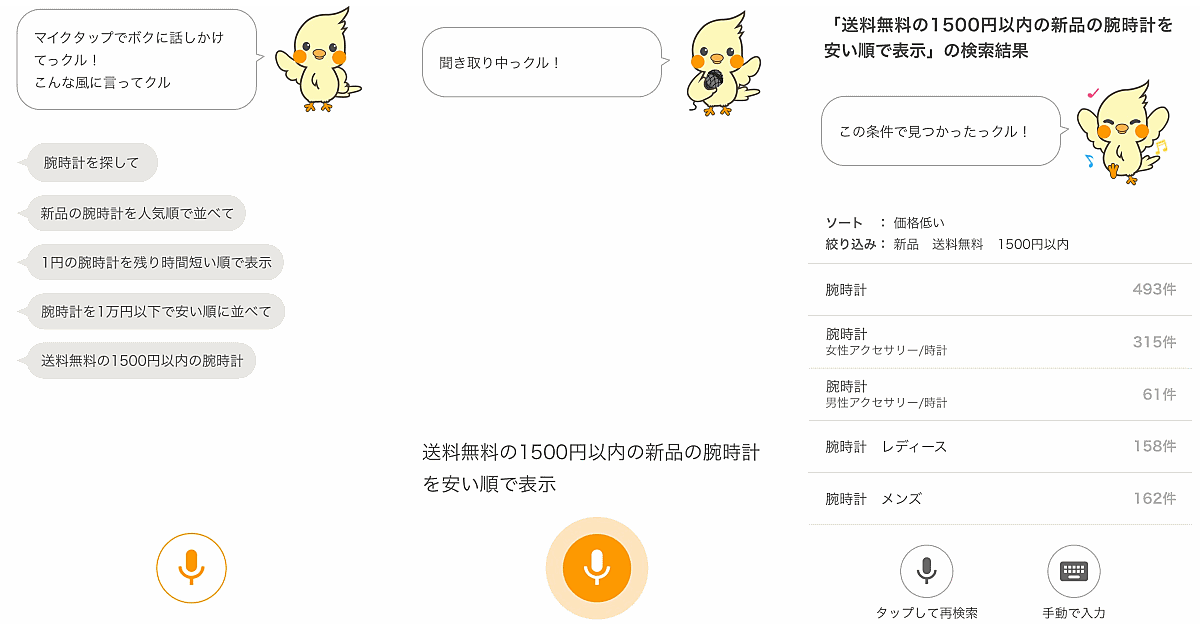Tap the filled orange listening microphone button
Viewport: 1200px width, 630px height.
(596, 568)
